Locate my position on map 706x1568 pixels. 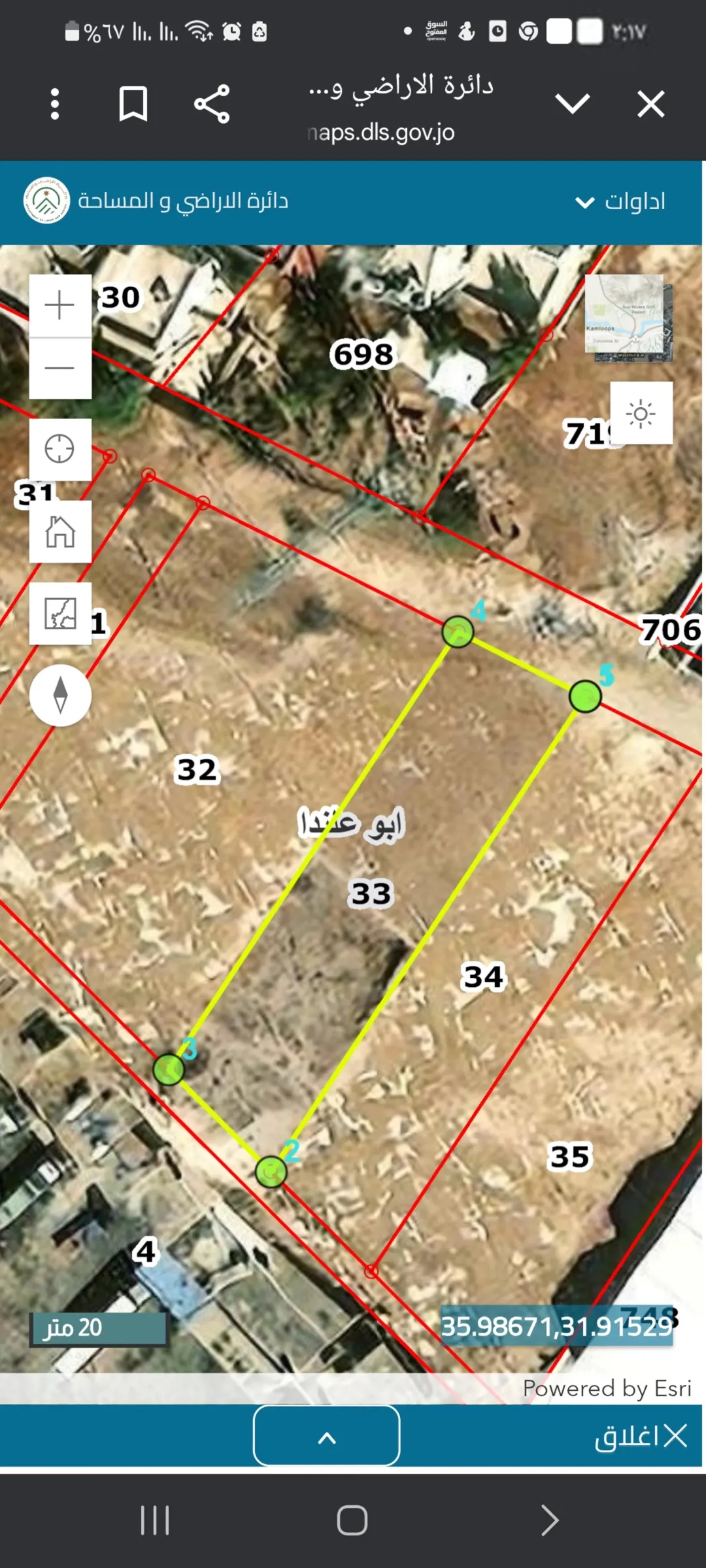pos(60,450)
